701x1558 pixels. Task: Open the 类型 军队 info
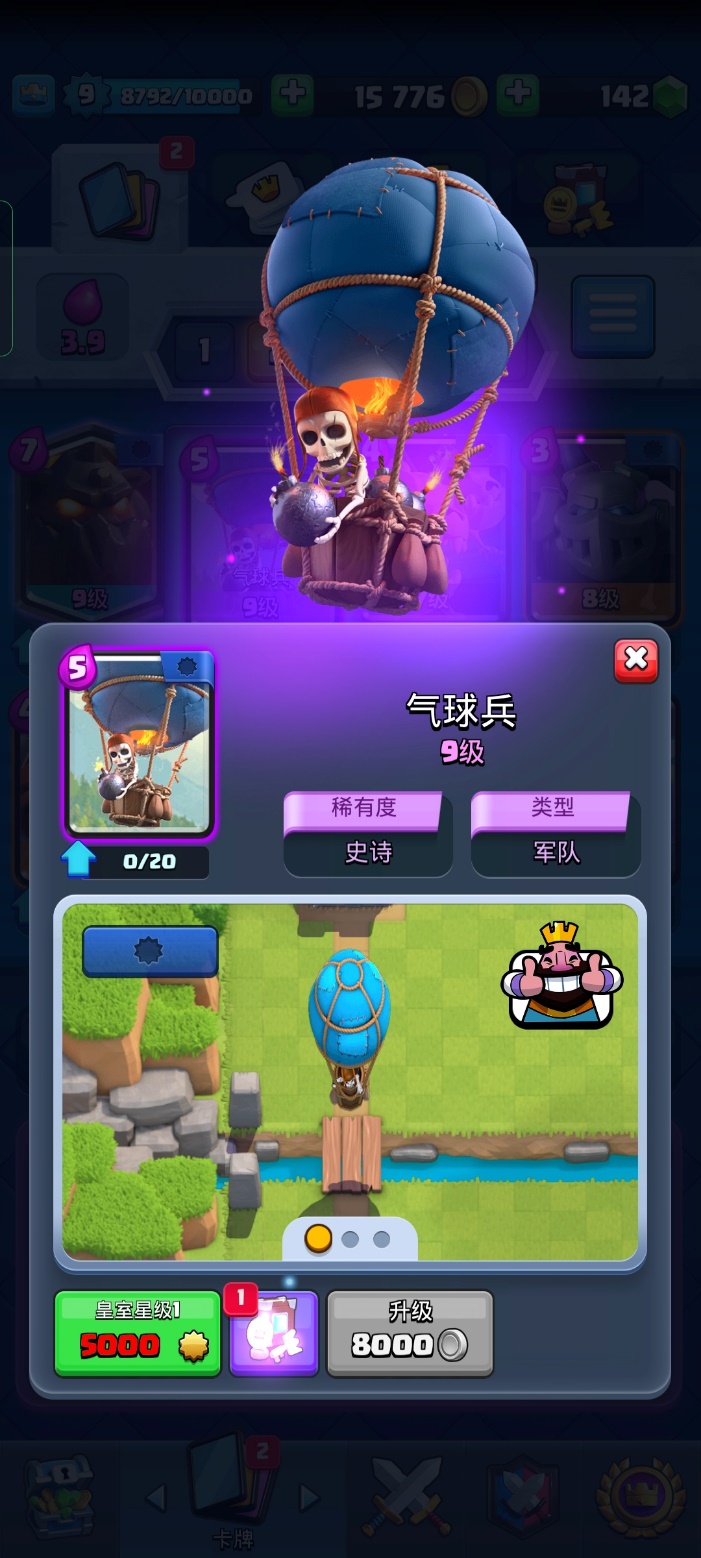556,834
